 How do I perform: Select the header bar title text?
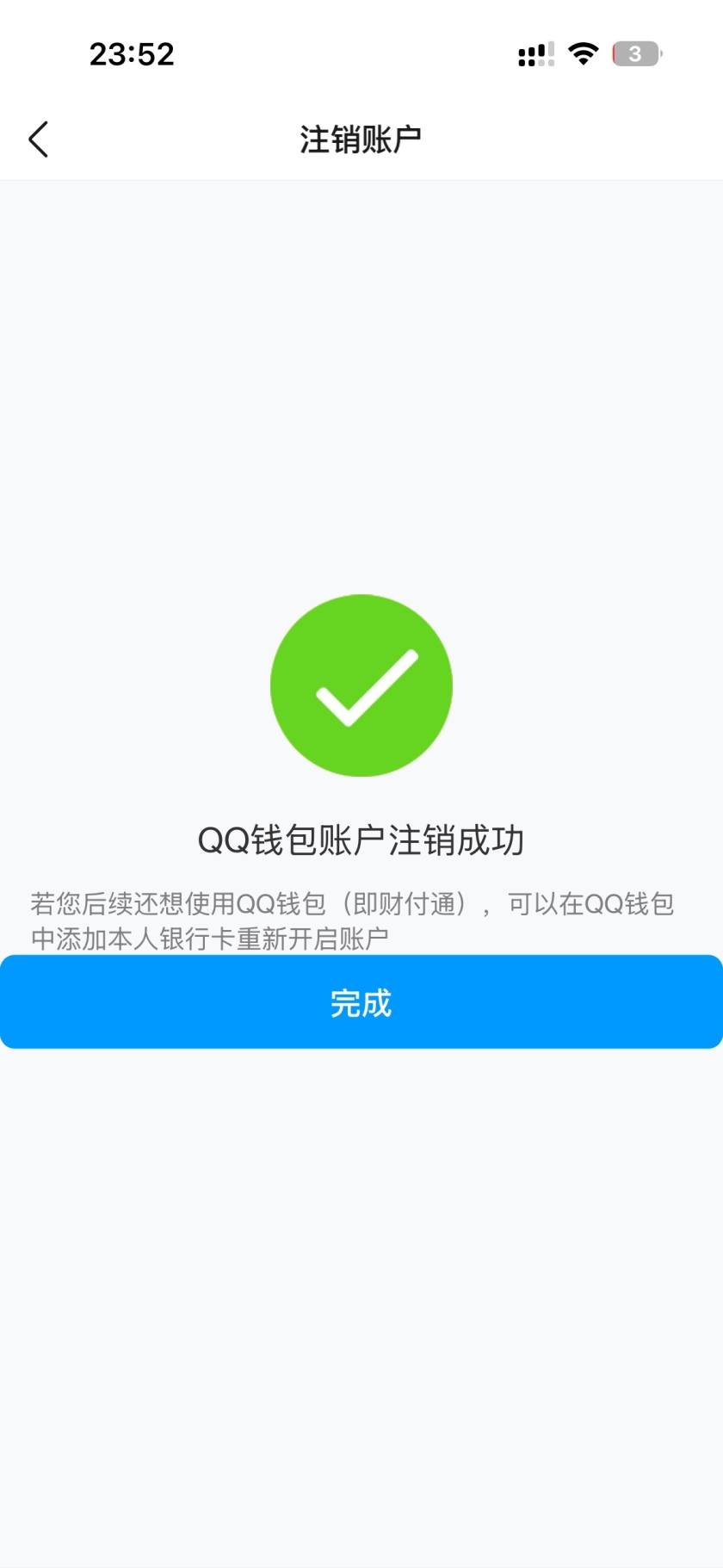point(361,136)
